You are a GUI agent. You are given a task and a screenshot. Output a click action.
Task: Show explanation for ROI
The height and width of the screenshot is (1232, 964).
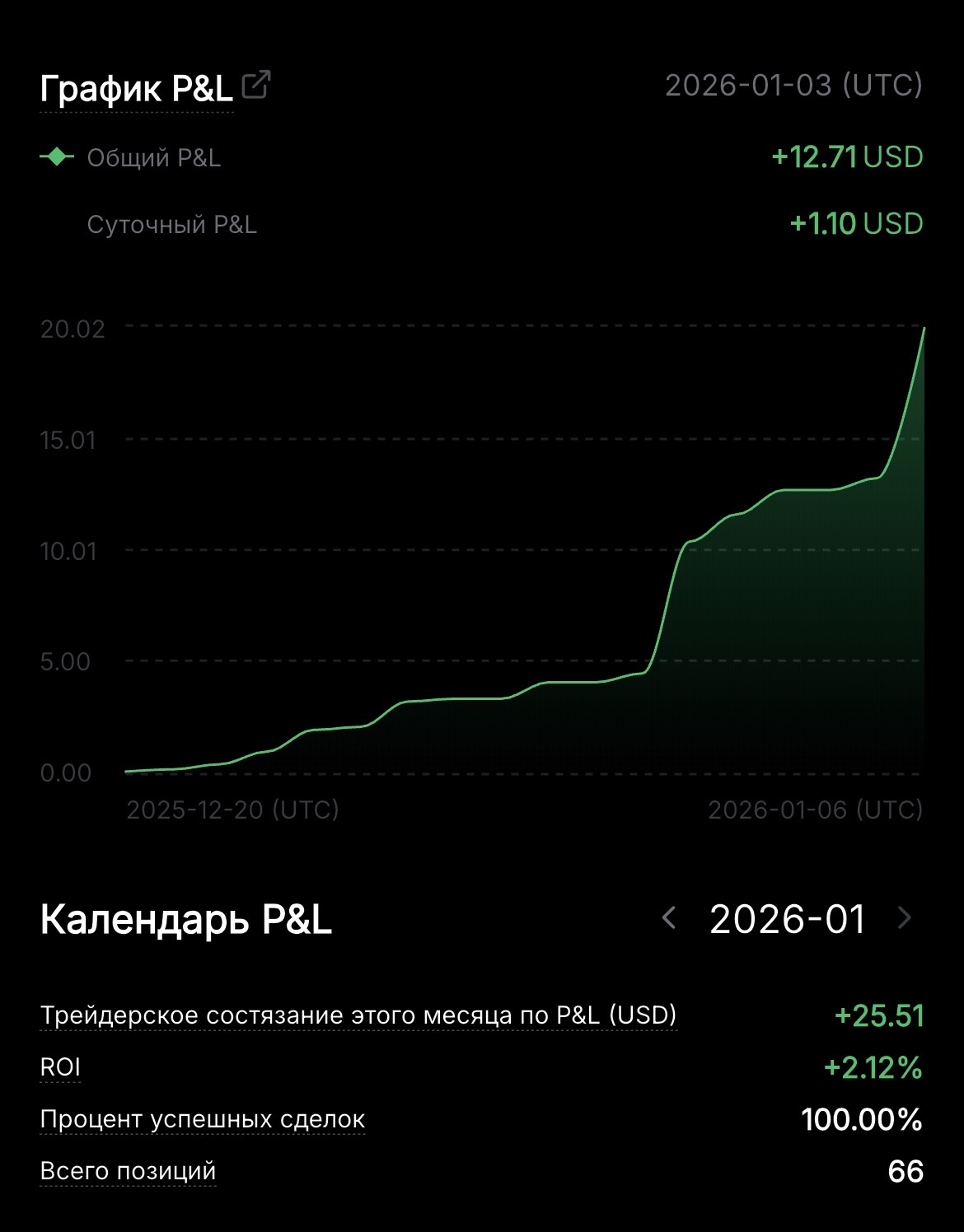60,1067
